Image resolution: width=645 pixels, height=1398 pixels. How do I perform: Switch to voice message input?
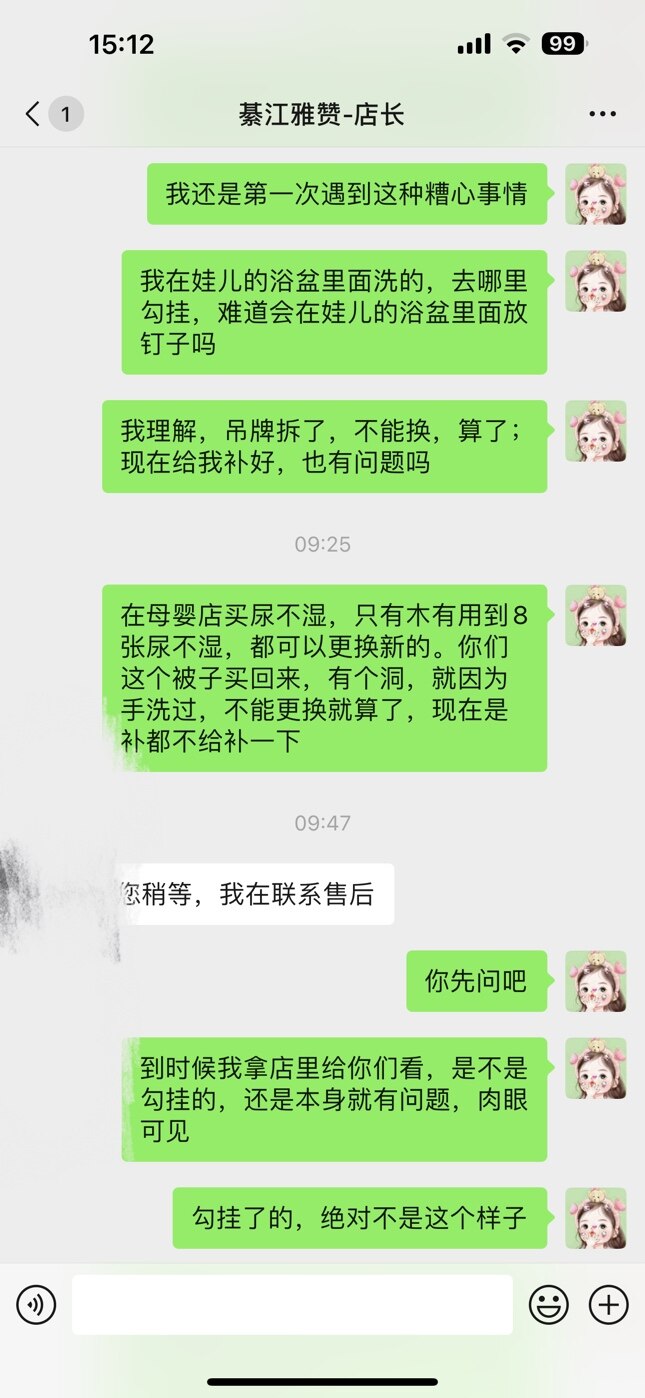36,1304
